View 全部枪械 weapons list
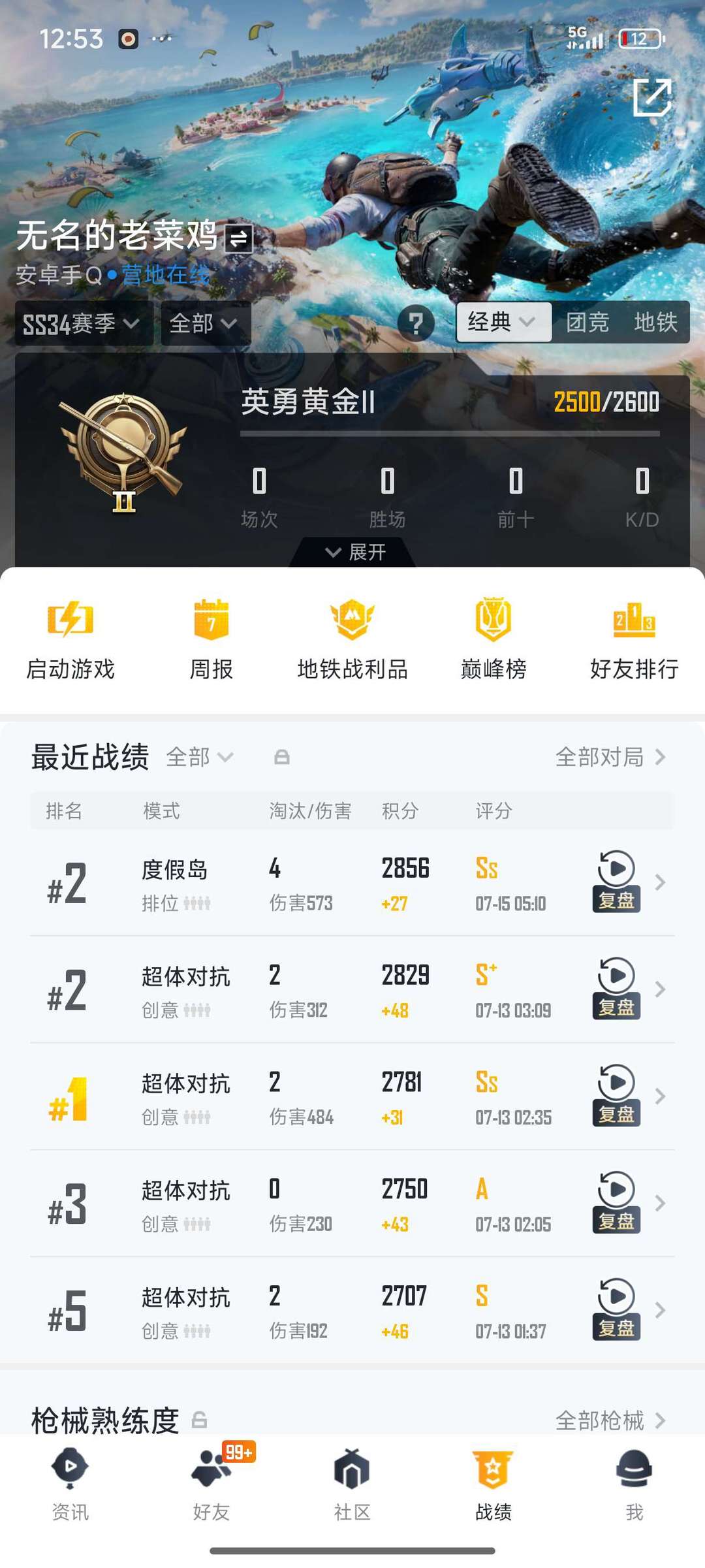 click(x=611, y=1420)
